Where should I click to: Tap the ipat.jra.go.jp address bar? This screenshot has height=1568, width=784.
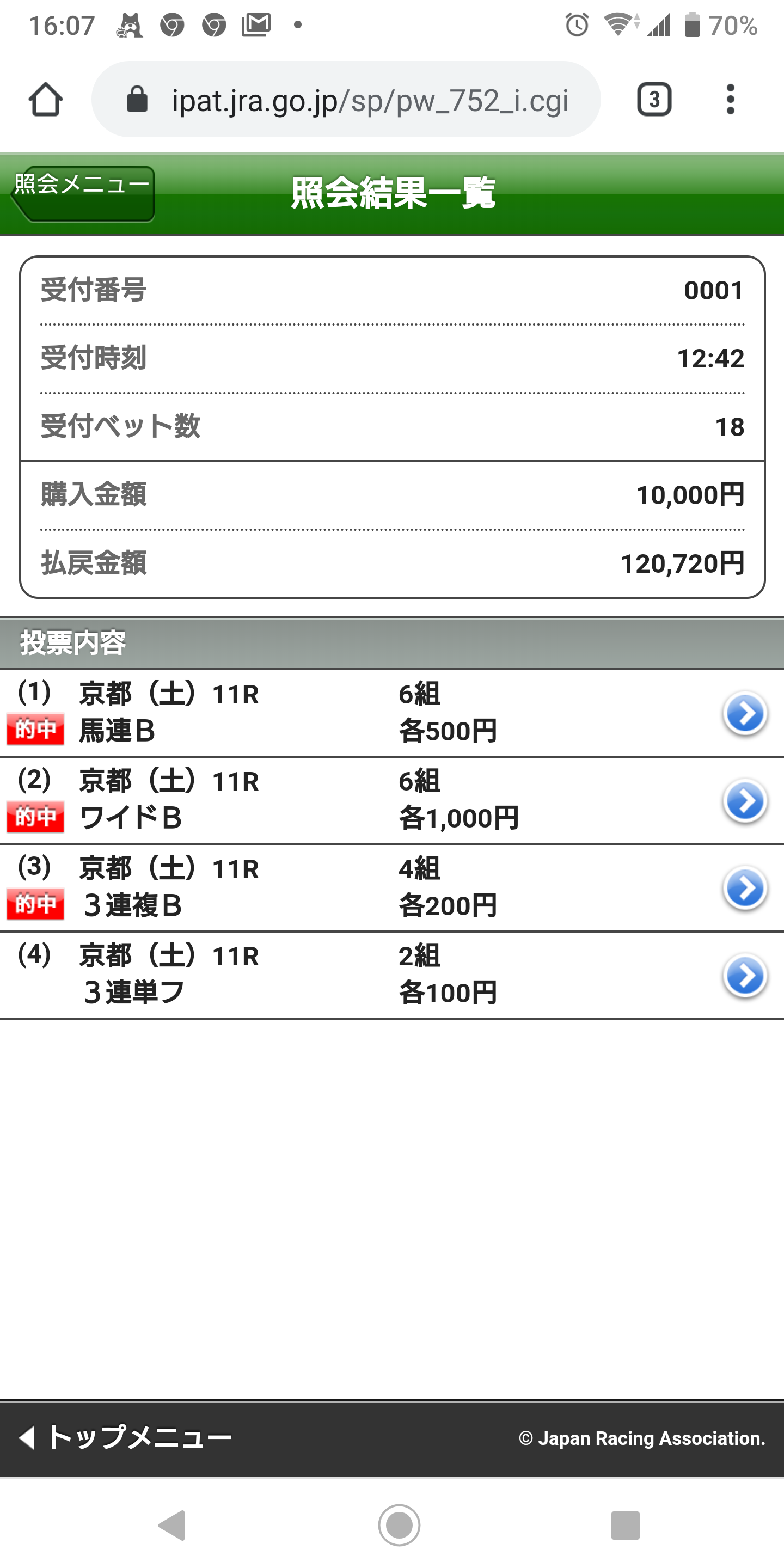pos(346,99)
